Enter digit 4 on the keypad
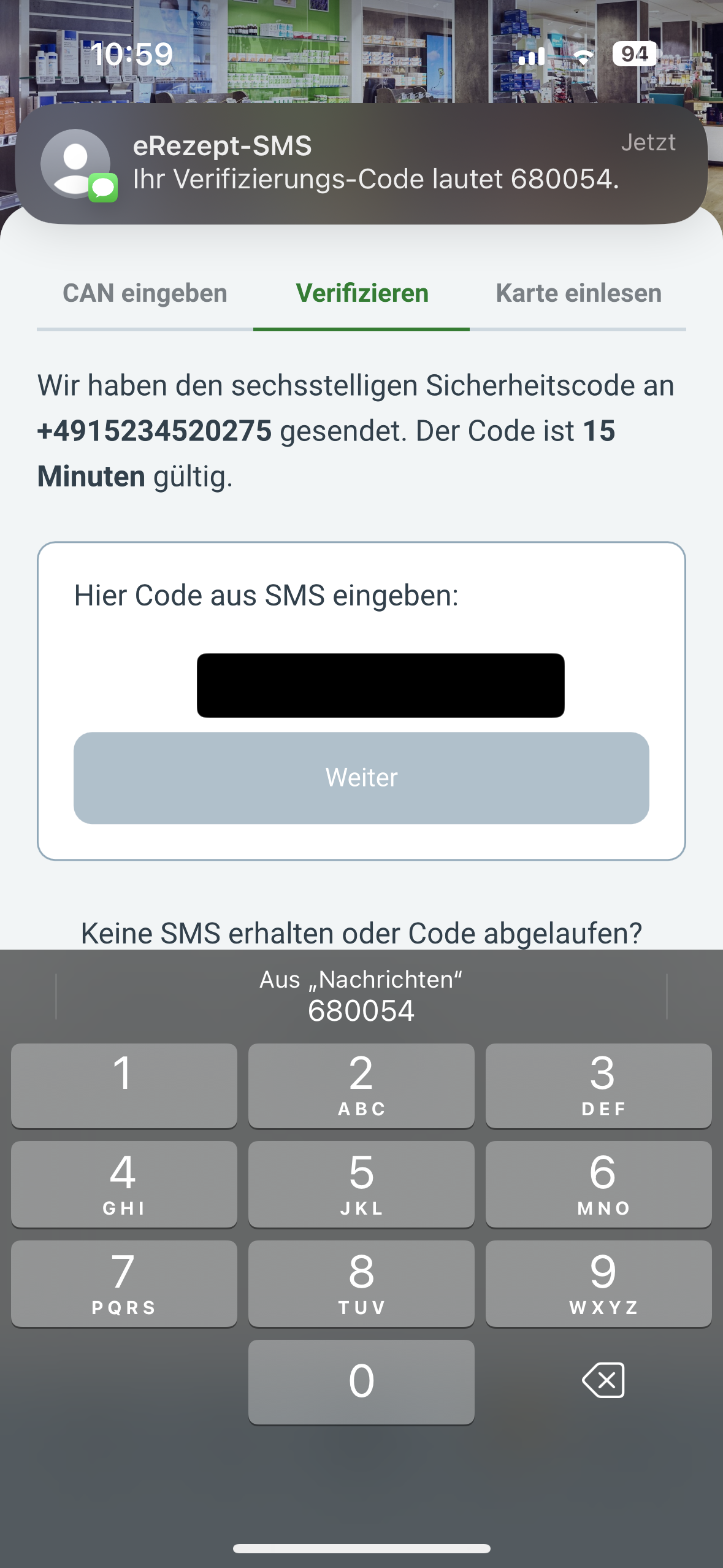This screenshot has width=723, height=1568. point(124,1184)
